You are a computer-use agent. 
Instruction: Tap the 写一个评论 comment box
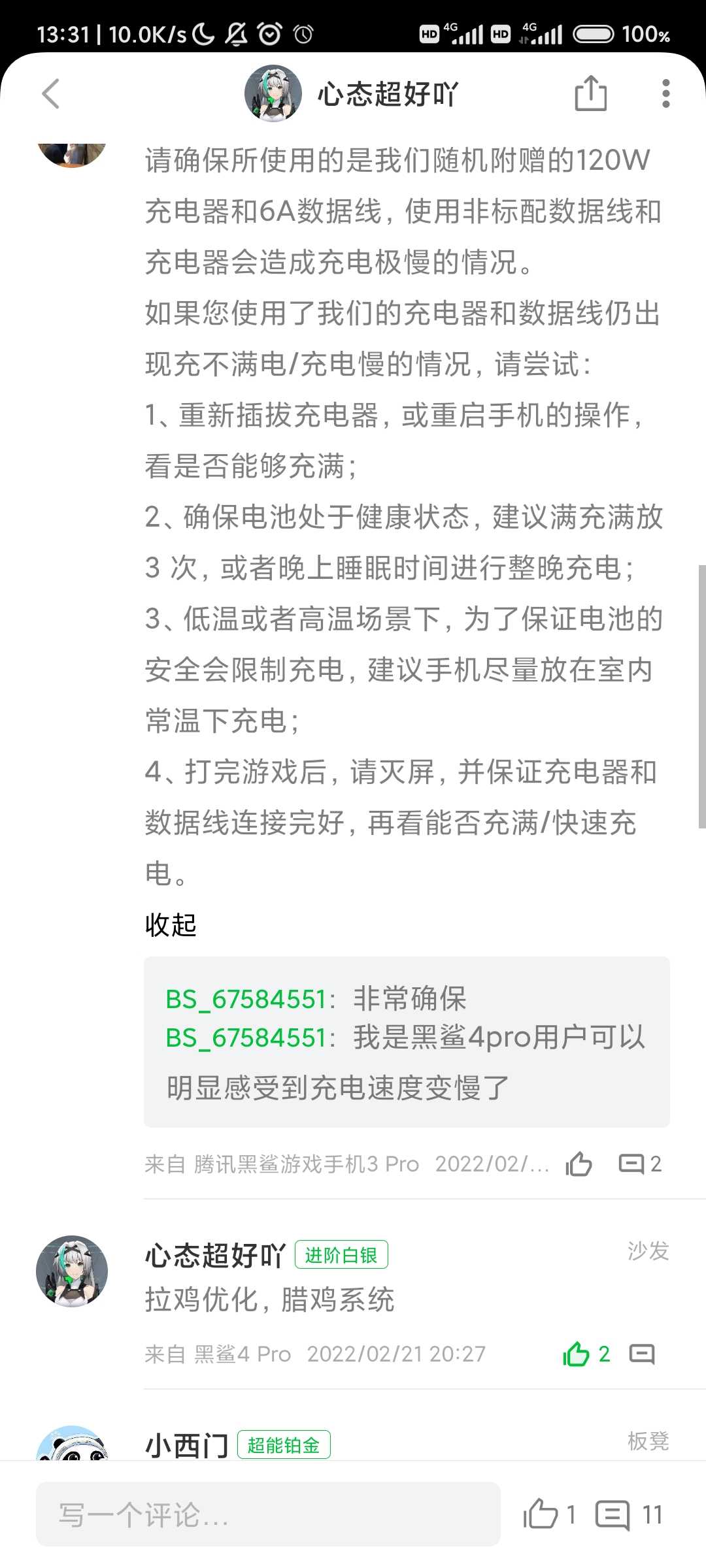point(268,1514)
